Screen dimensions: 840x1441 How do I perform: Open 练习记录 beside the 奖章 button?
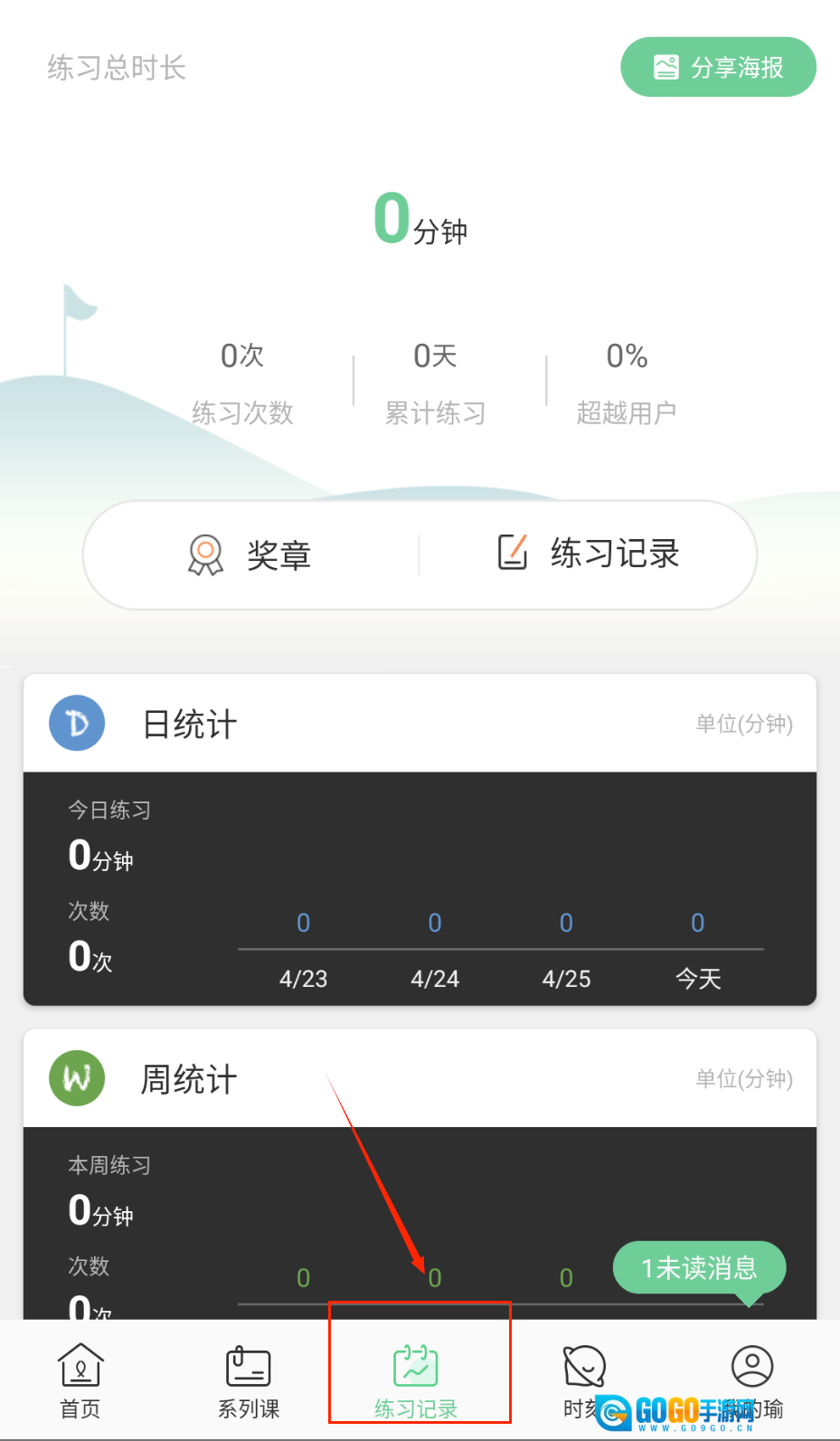pos(589,554)
